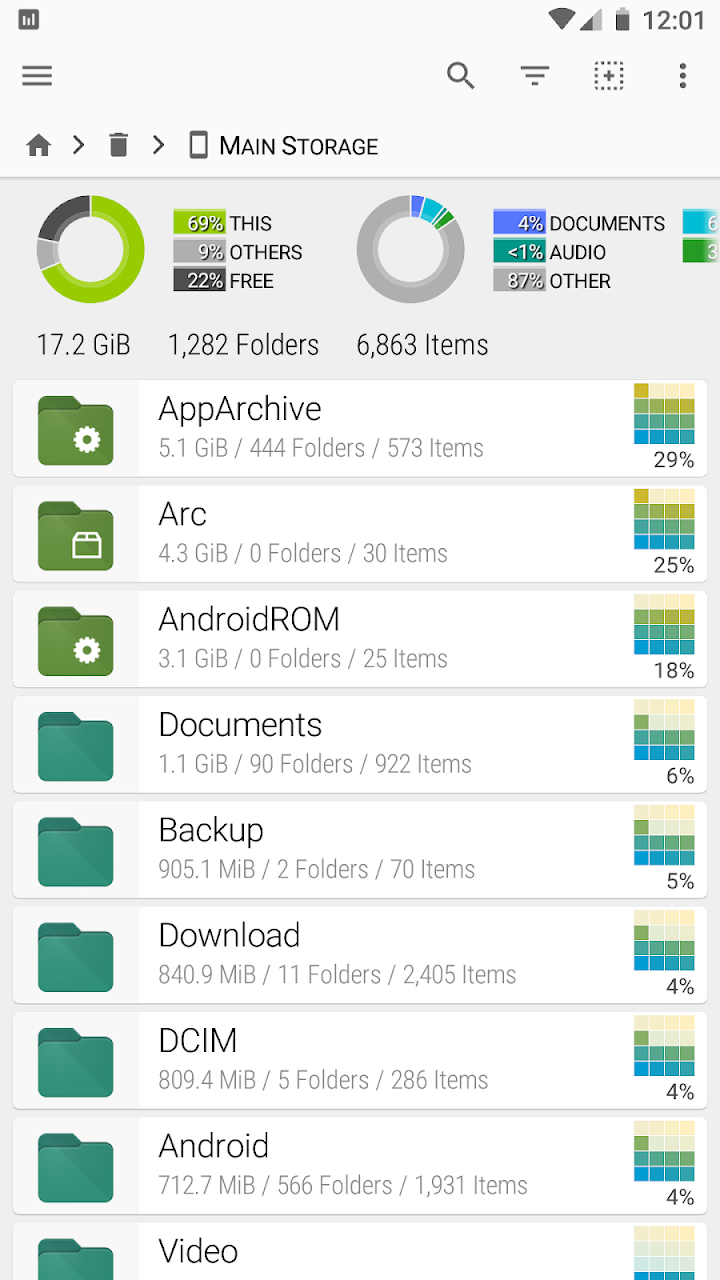This screenshot has height=1280, width=720.
Task: Open the Download folder
Action: (x=360, y=955)
